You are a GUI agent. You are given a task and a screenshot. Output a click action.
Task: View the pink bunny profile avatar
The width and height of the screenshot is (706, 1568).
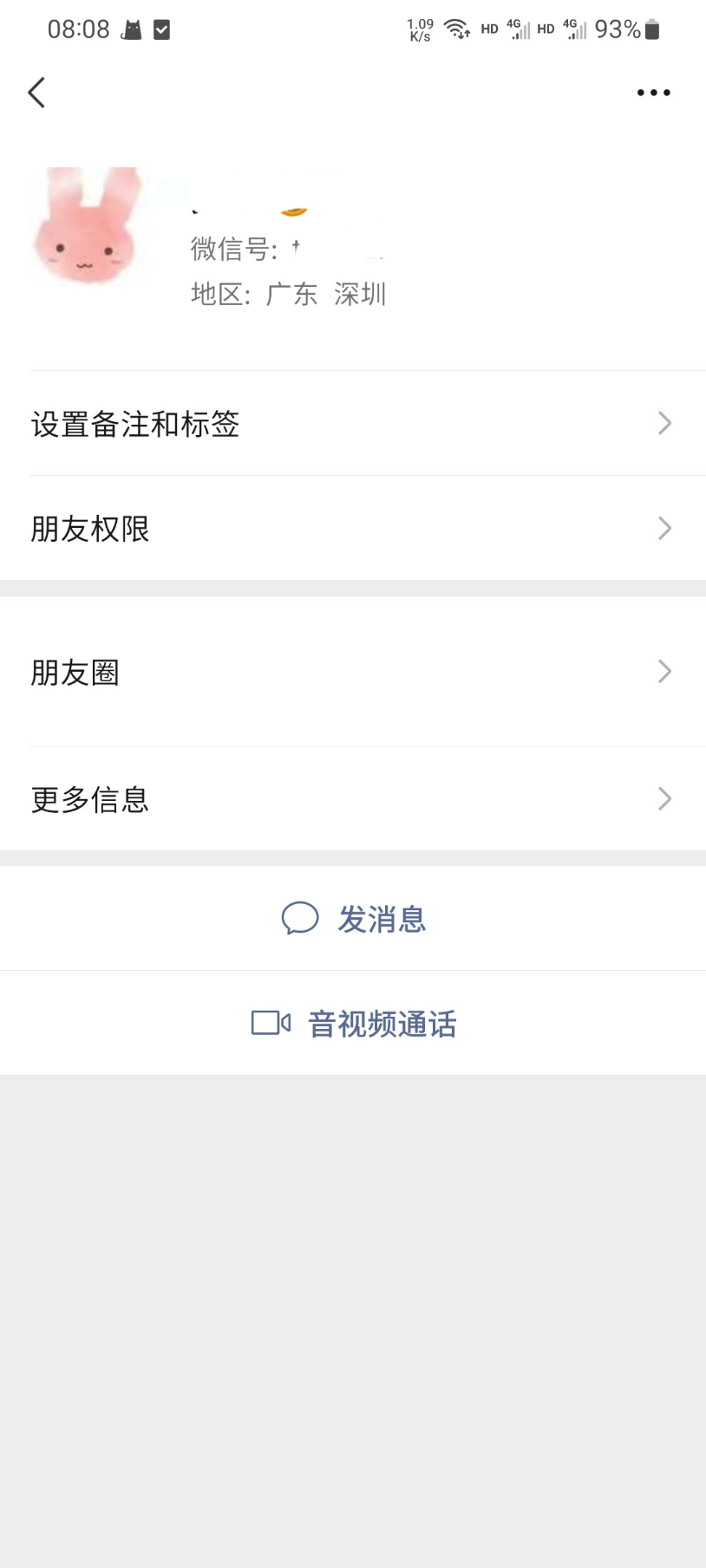[88, 226]
